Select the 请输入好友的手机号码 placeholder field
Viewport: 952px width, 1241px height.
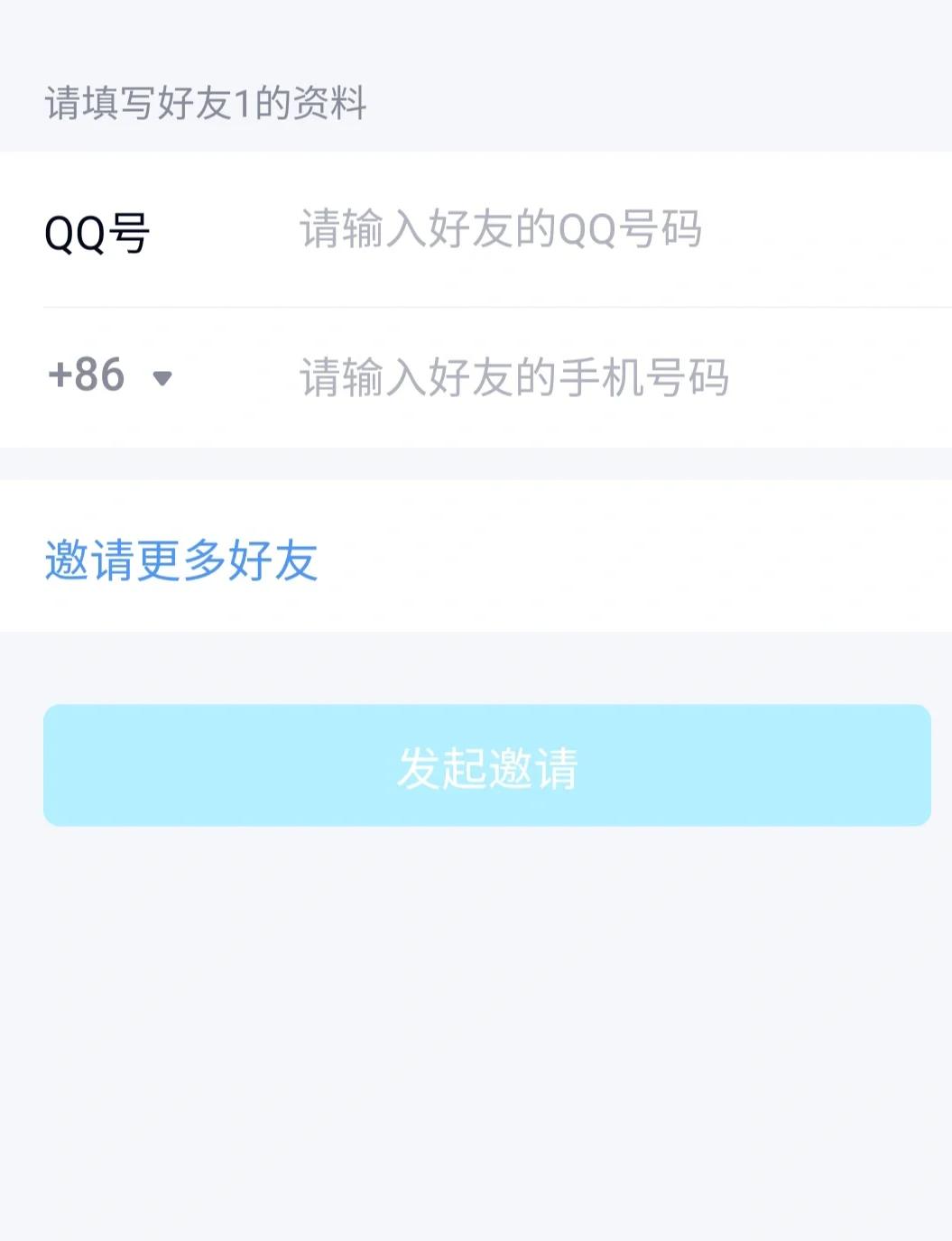coord(514,378)
